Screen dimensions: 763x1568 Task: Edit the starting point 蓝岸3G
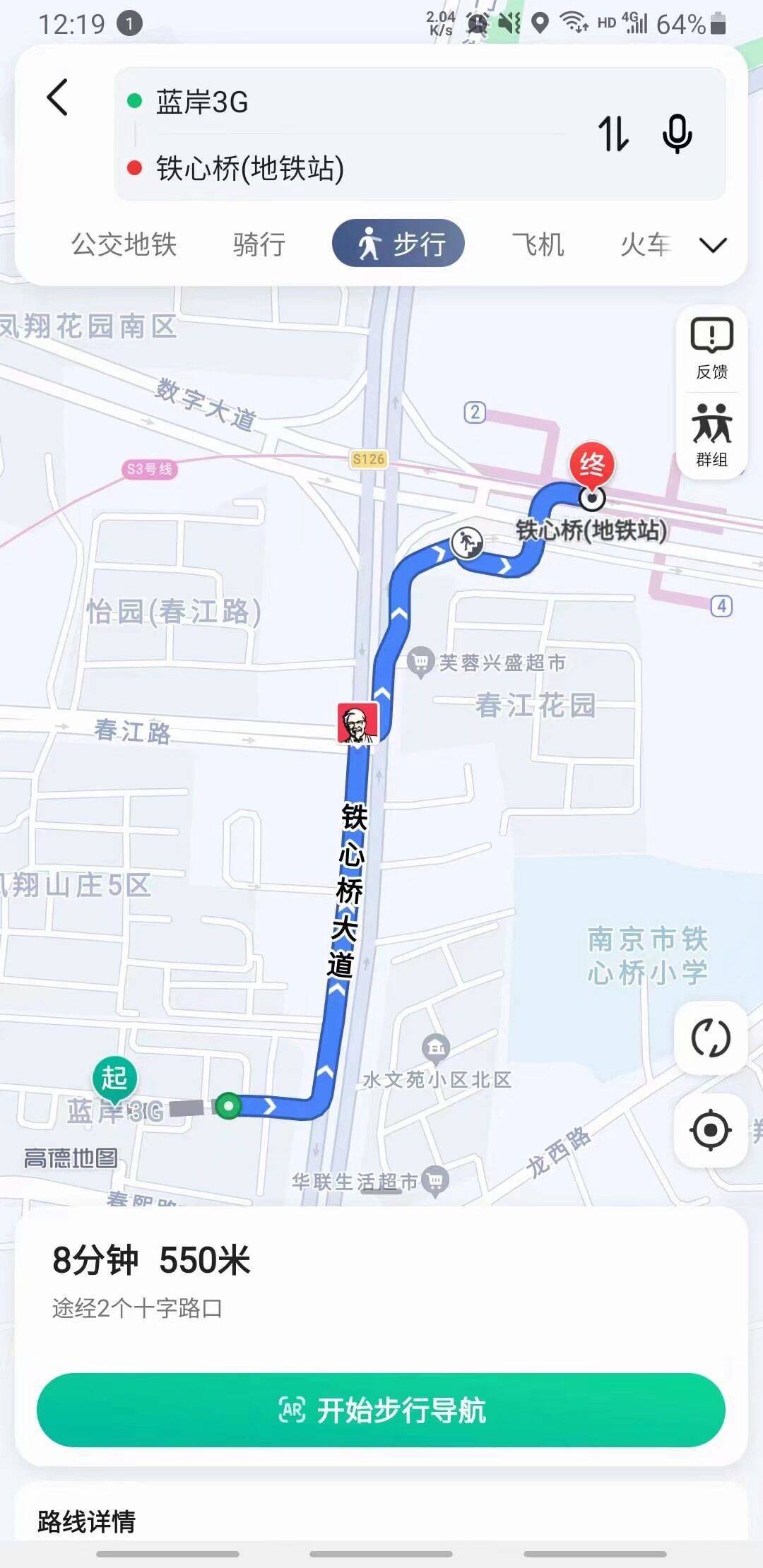point(346,102)
